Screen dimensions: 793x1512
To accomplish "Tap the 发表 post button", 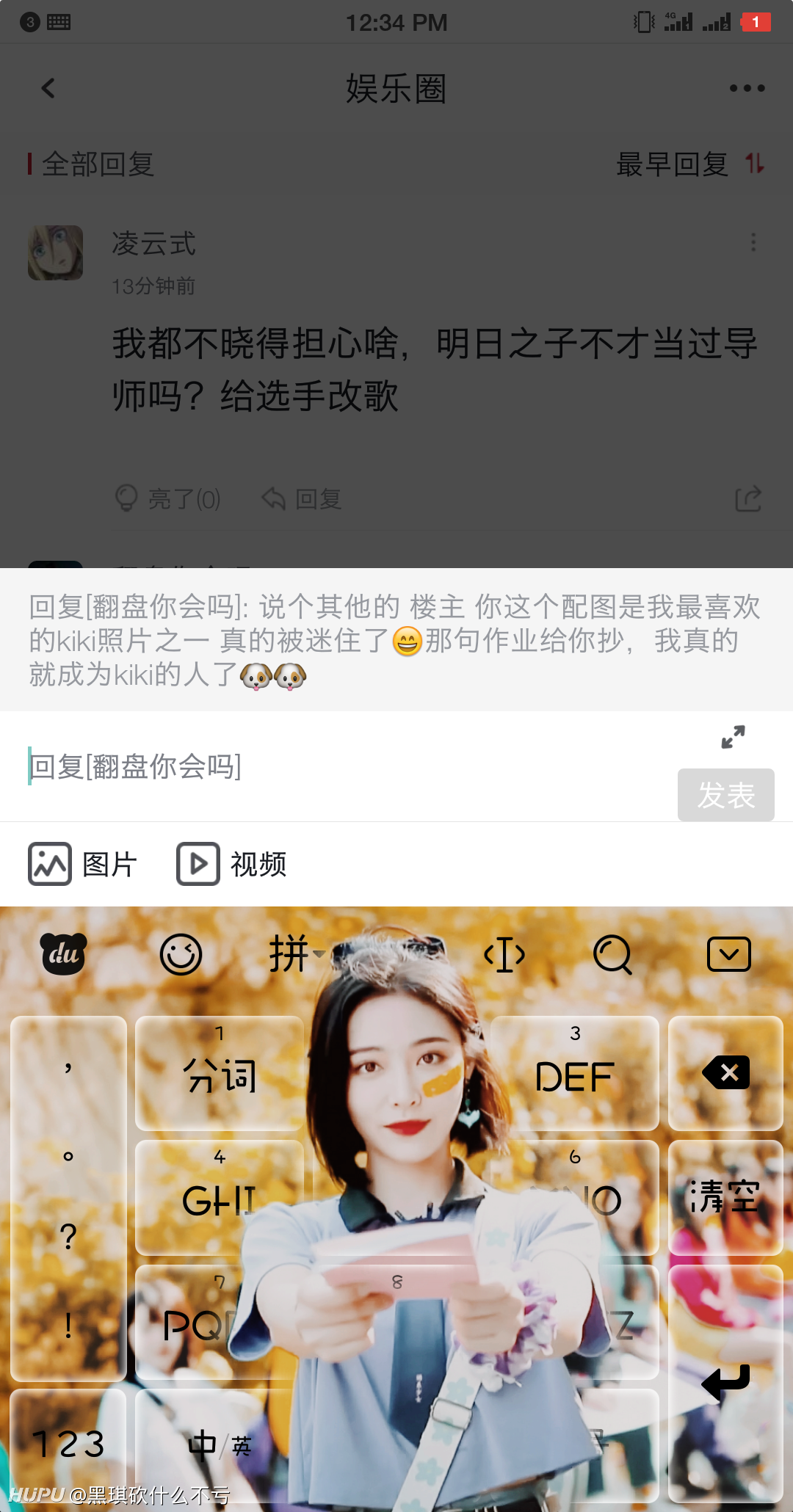I will click(725, 795).
